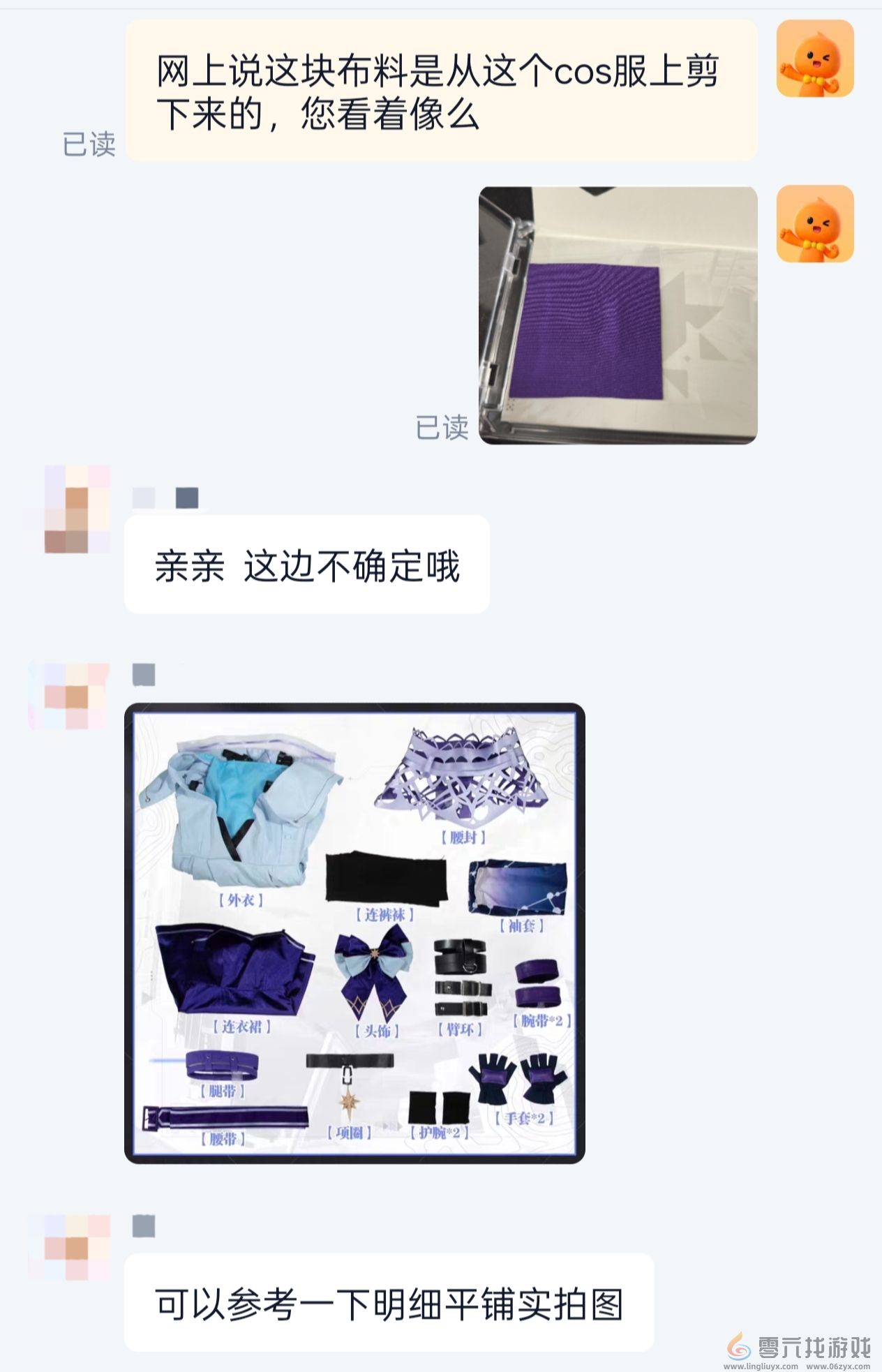Click the small gray square above '亲亲 这边不确定哦'

tap(188, 498)
